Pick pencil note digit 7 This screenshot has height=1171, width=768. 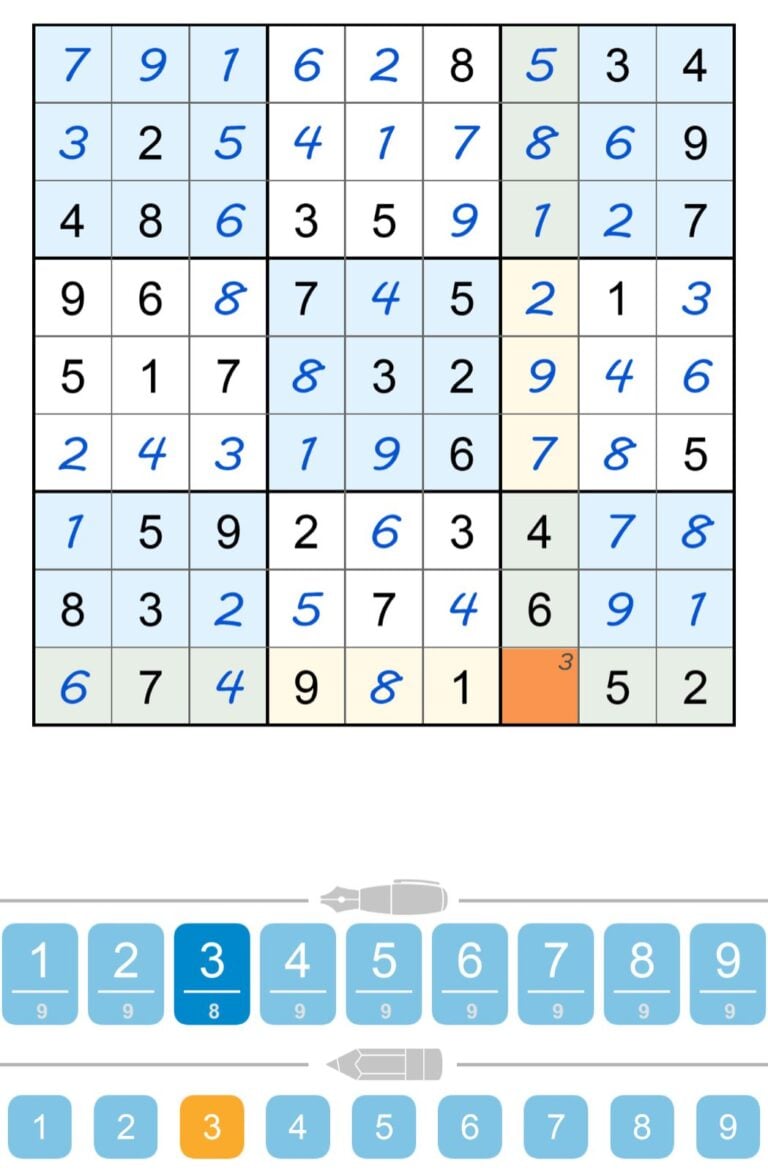tap(556, 1126)
